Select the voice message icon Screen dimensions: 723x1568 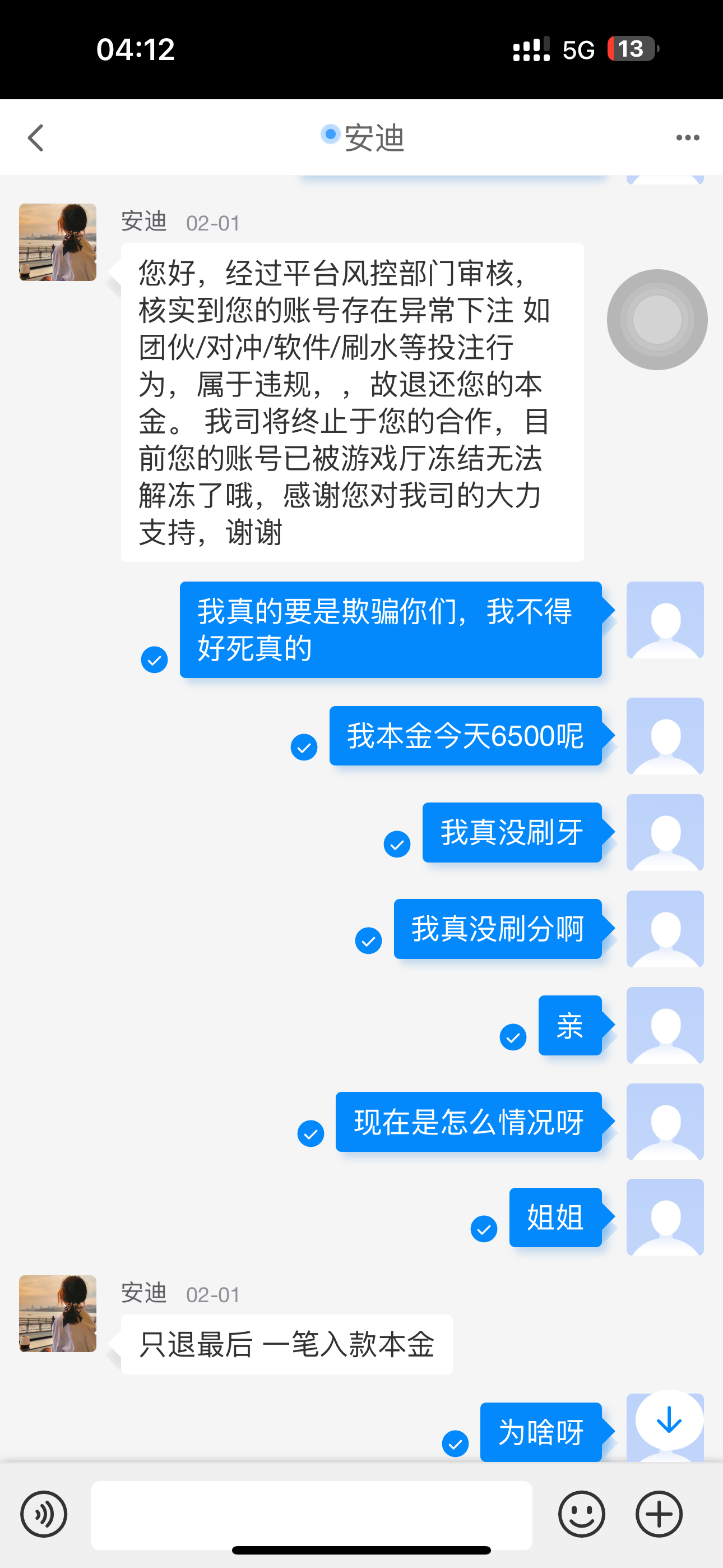click(x=44, y=1514)
